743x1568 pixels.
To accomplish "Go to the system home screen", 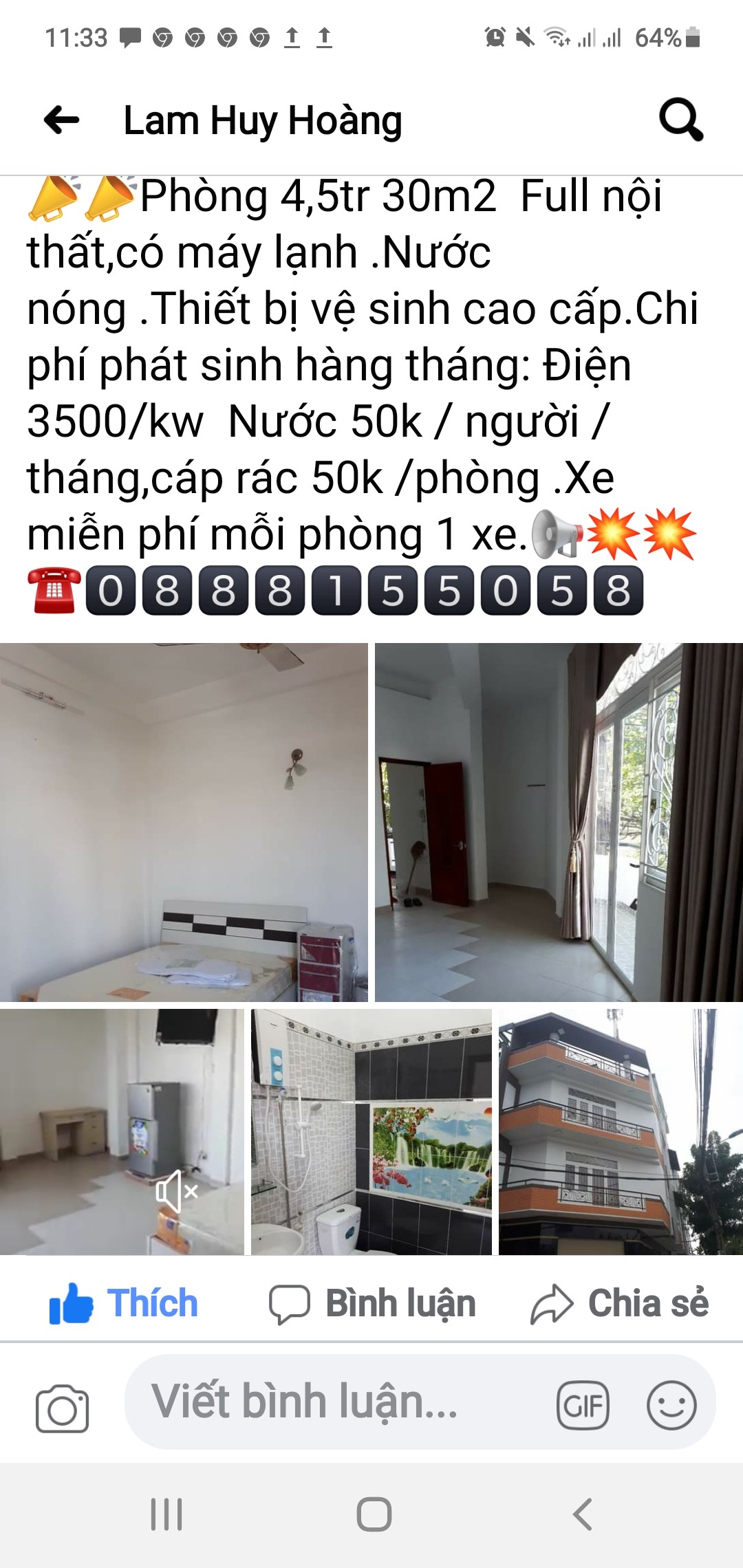I will [x=374, y=1514].
